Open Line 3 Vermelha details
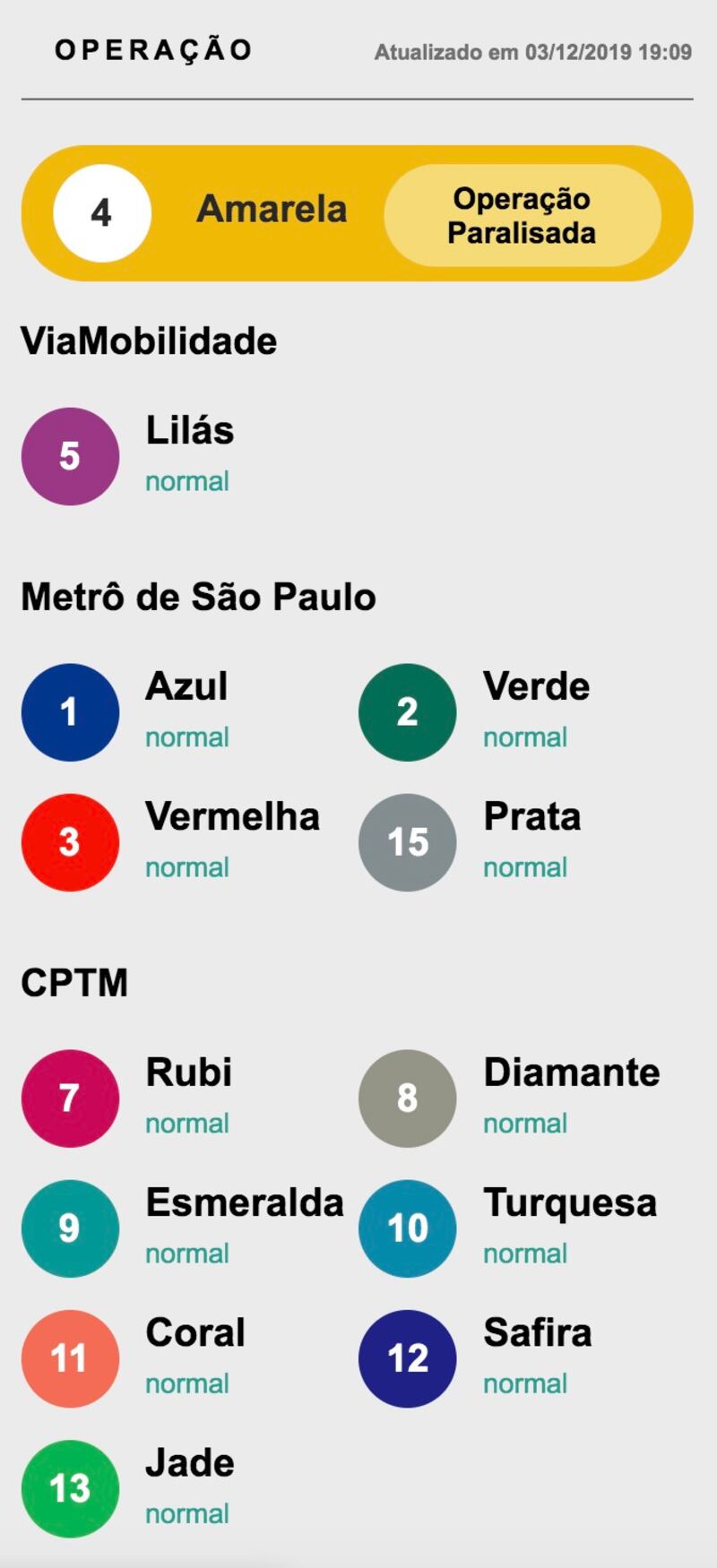Screen dimensions: 717x1568 pos(70,842)
